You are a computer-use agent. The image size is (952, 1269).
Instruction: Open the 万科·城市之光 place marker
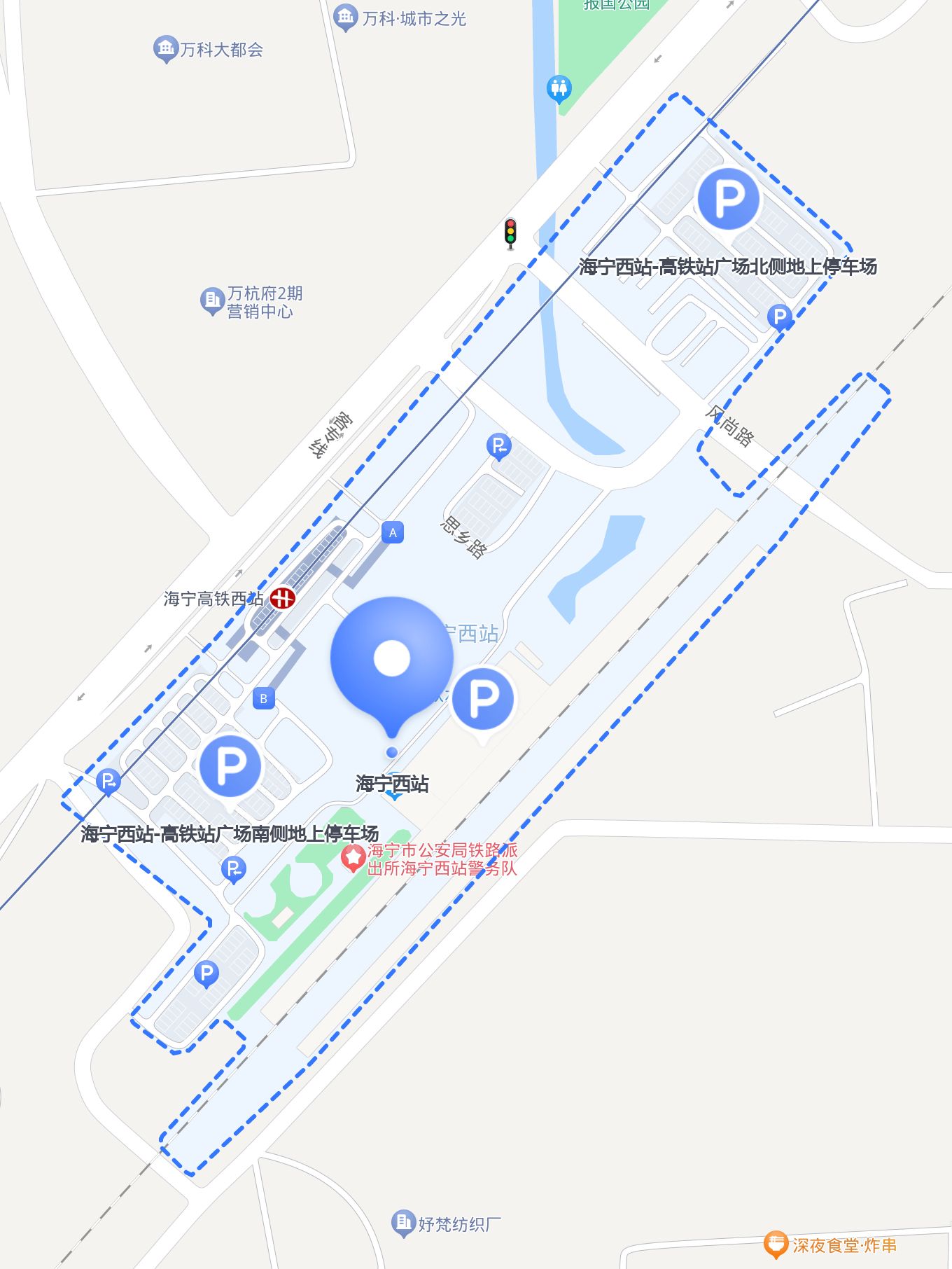[x=345, y=18]
